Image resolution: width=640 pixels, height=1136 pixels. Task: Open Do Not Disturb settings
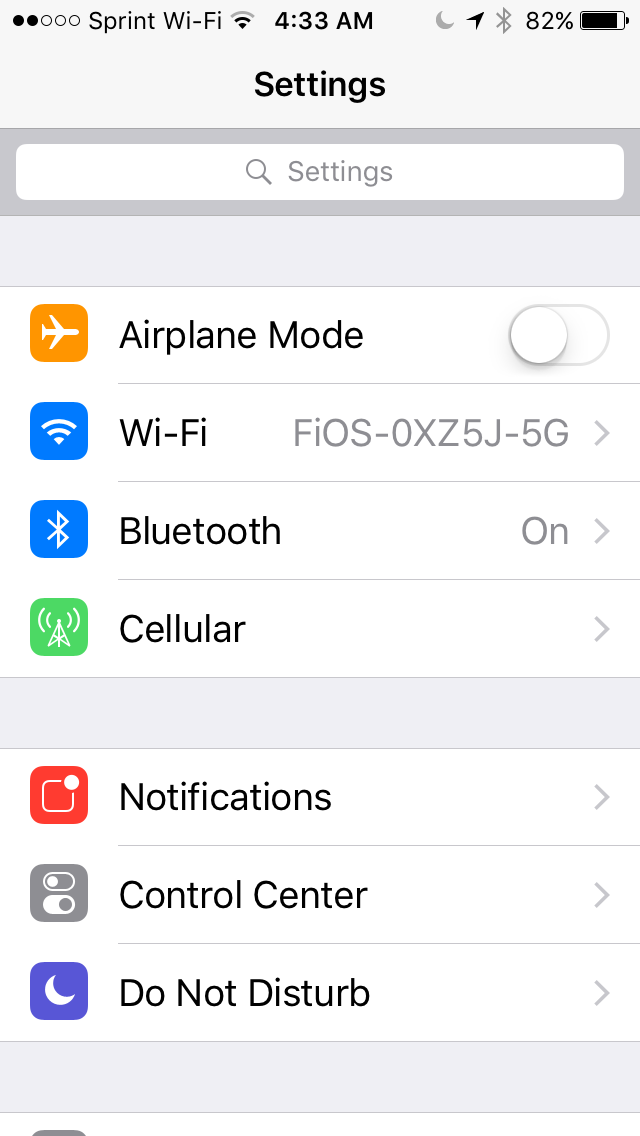[x=320, y=993]
